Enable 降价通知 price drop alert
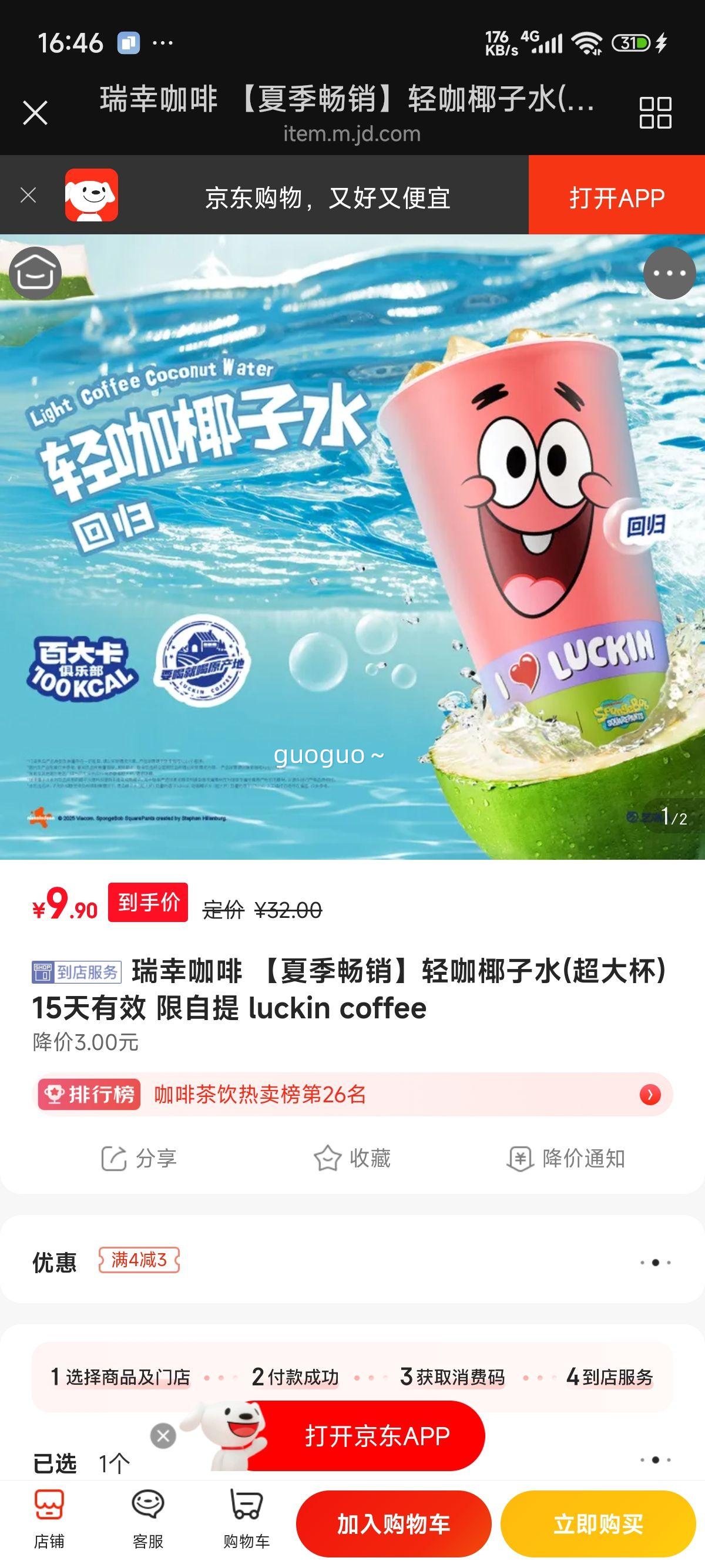Image resolution: width=705 pixels, height=1568 pixels. [x=566, y=1158]
